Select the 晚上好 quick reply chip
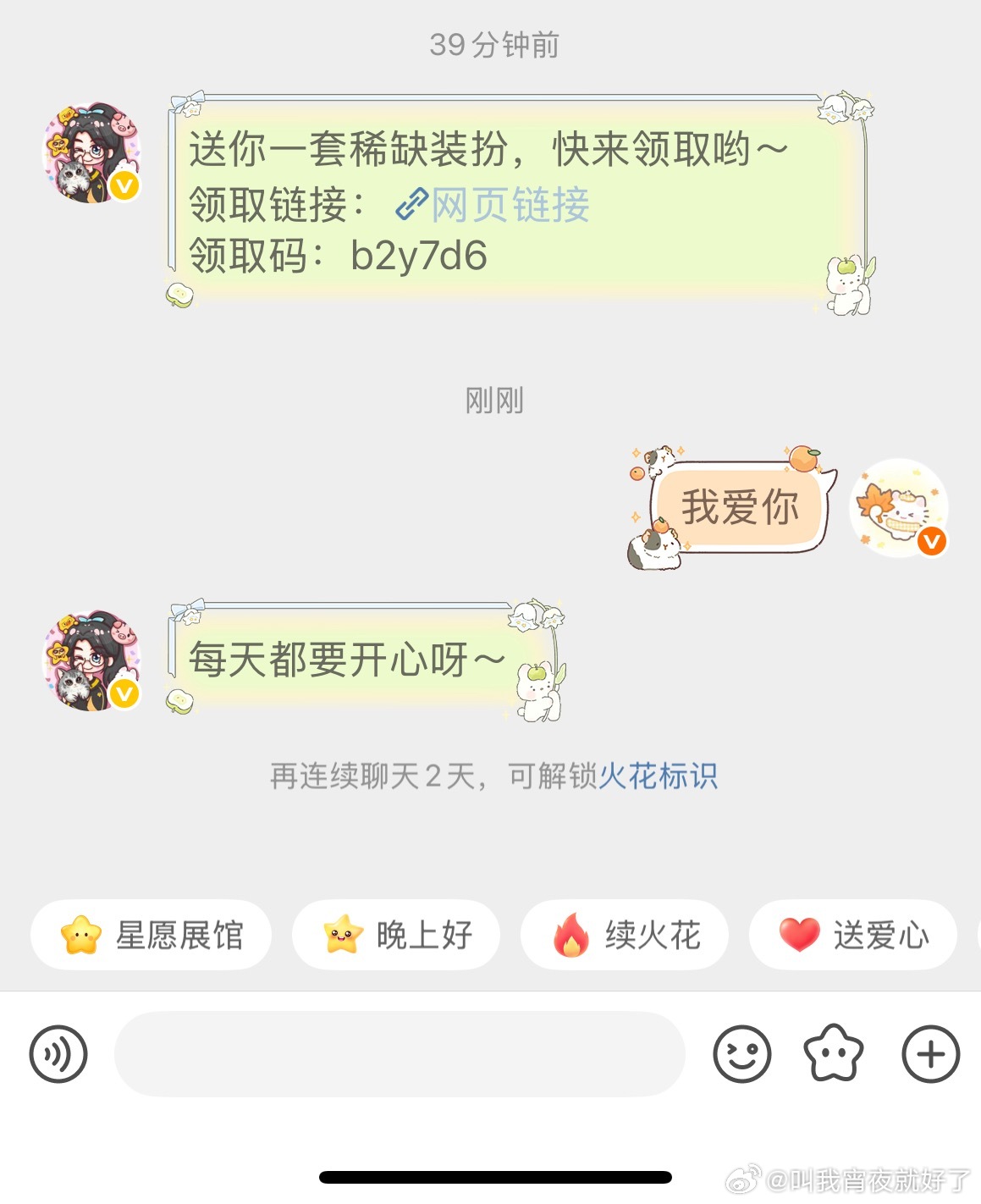Screen dimensions: 981x1204 click(x=393, y=936)
